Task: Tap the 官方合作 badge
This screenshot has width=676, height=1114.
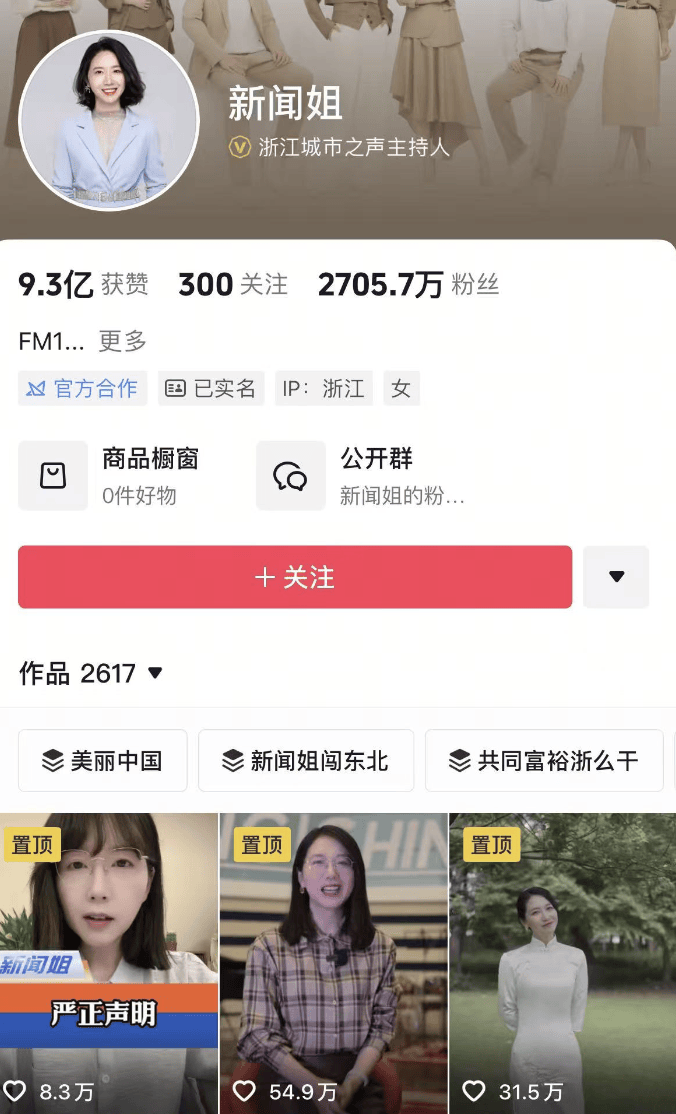Action: 82,388
